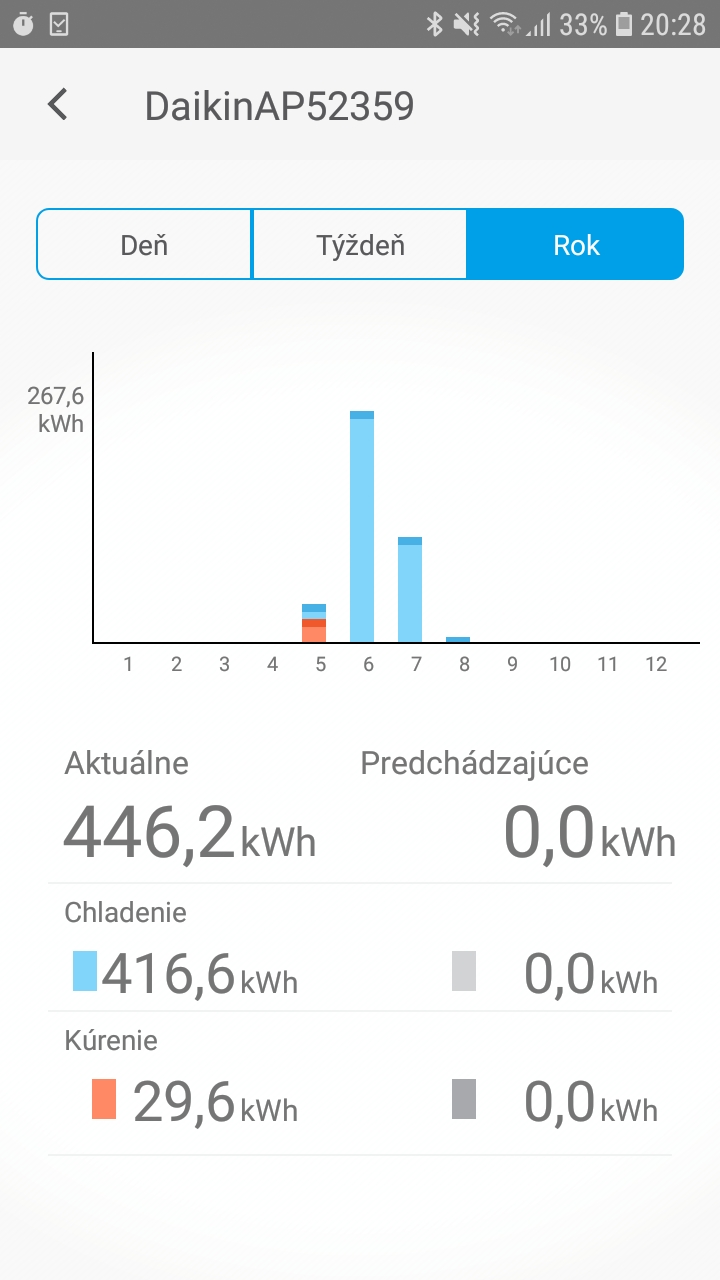Go back from the DaikinAP52359 screen
Viewport: 720px width, 1280px height.
tap(58, 104)
